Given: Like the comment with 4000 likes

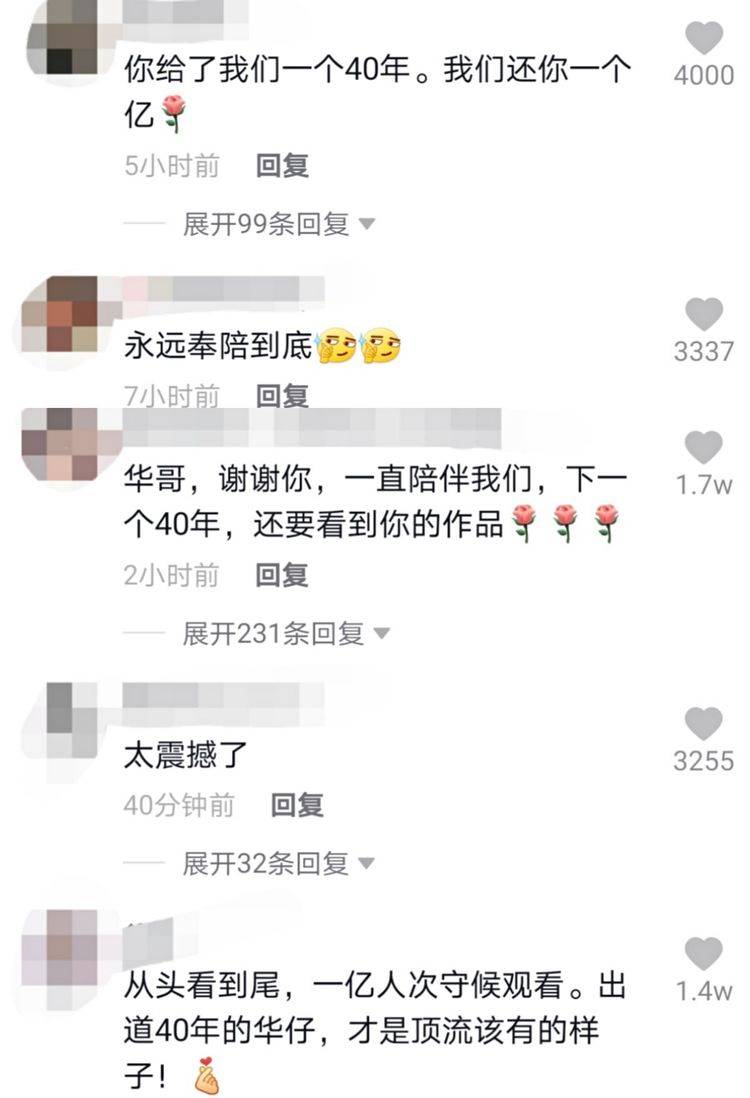Looking at the screenshot, I should point(704,40).
